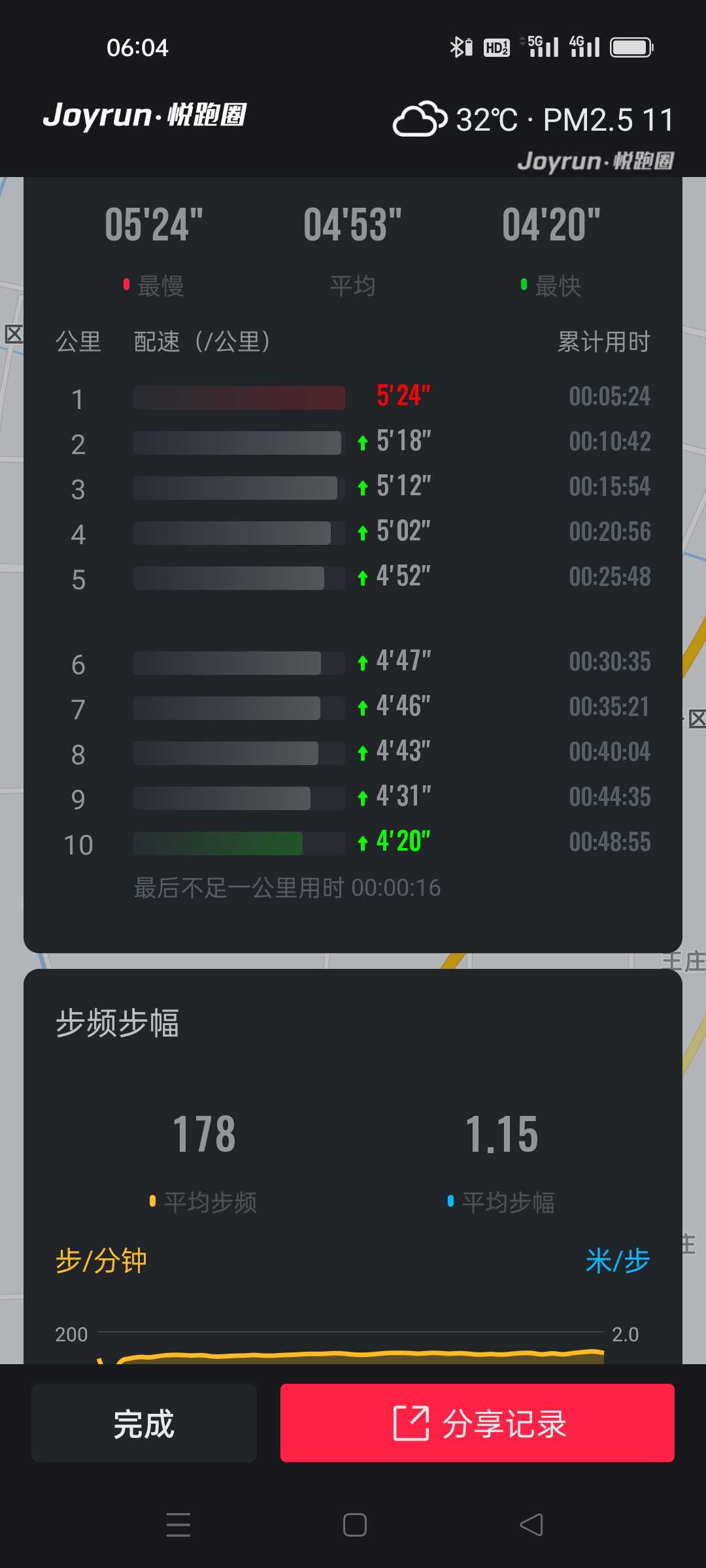Share this run via 分享记录
The image size is (706, 1568).
coord(477,1423)
